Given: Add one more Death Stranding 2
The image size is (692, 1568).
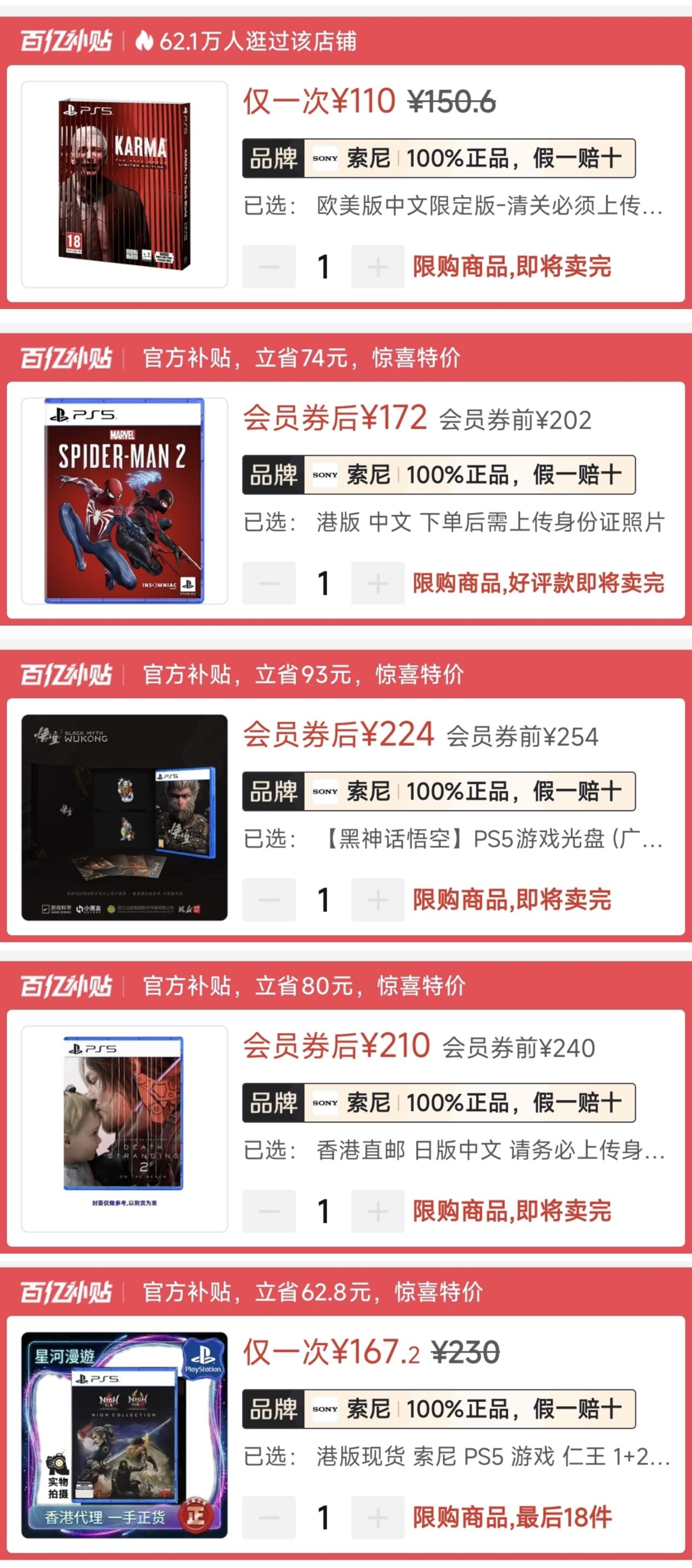Looking at the screenshot, I should (x=377, y=1211).
